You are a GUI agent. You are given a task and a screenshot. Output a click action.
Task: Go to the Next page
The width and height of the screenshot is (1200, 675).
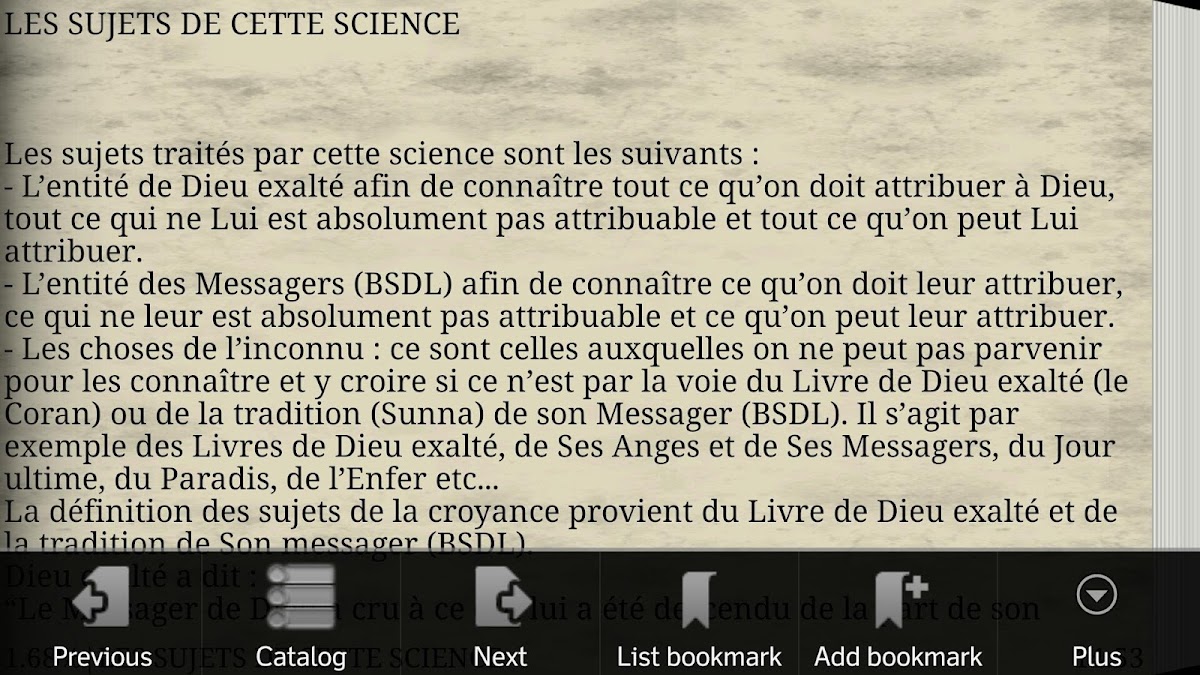click(x=500, y=613)
